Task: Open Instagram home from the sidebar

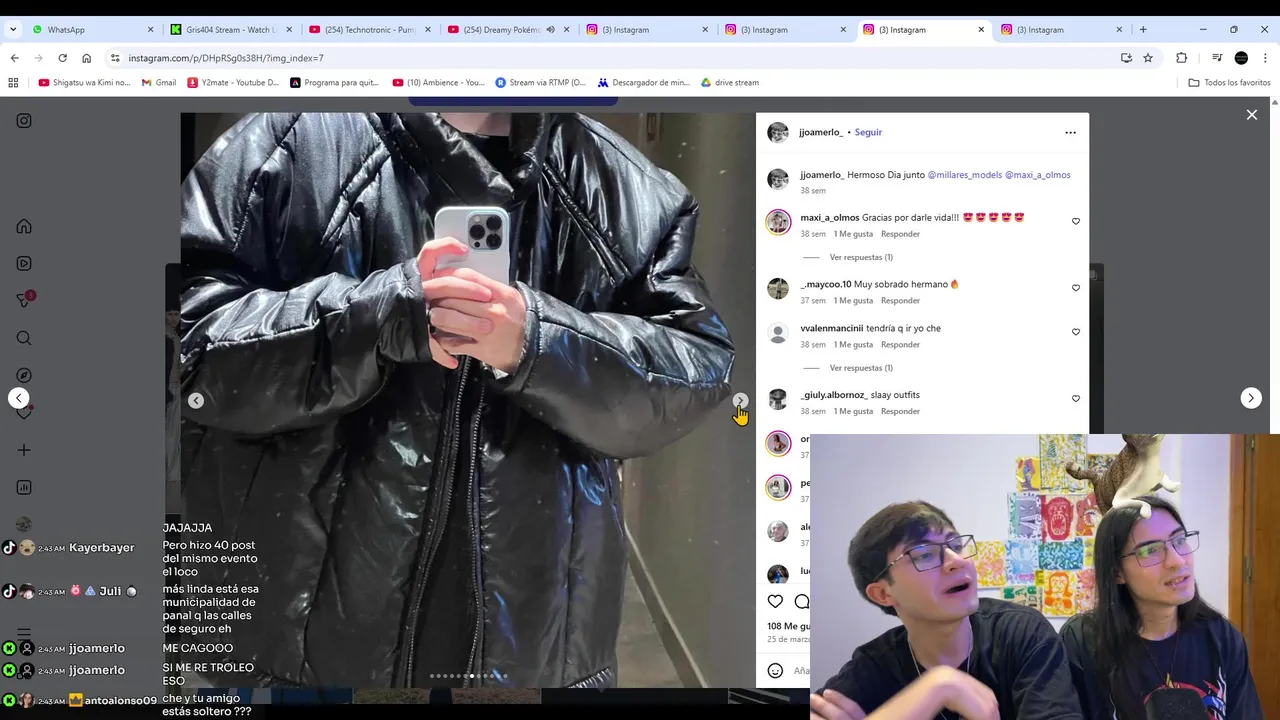Action: click(24, 226)
